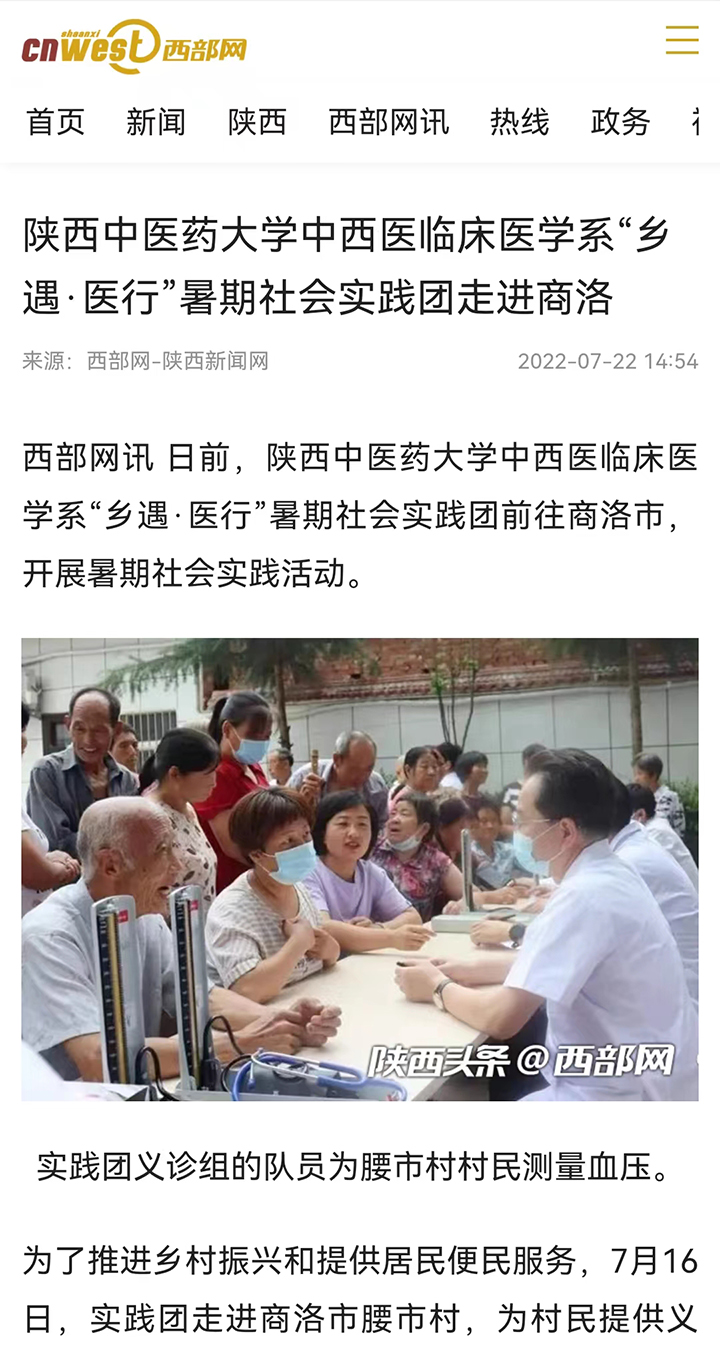Open the hamburger menu
This screenshot has width=720, height=1348.
682,40
